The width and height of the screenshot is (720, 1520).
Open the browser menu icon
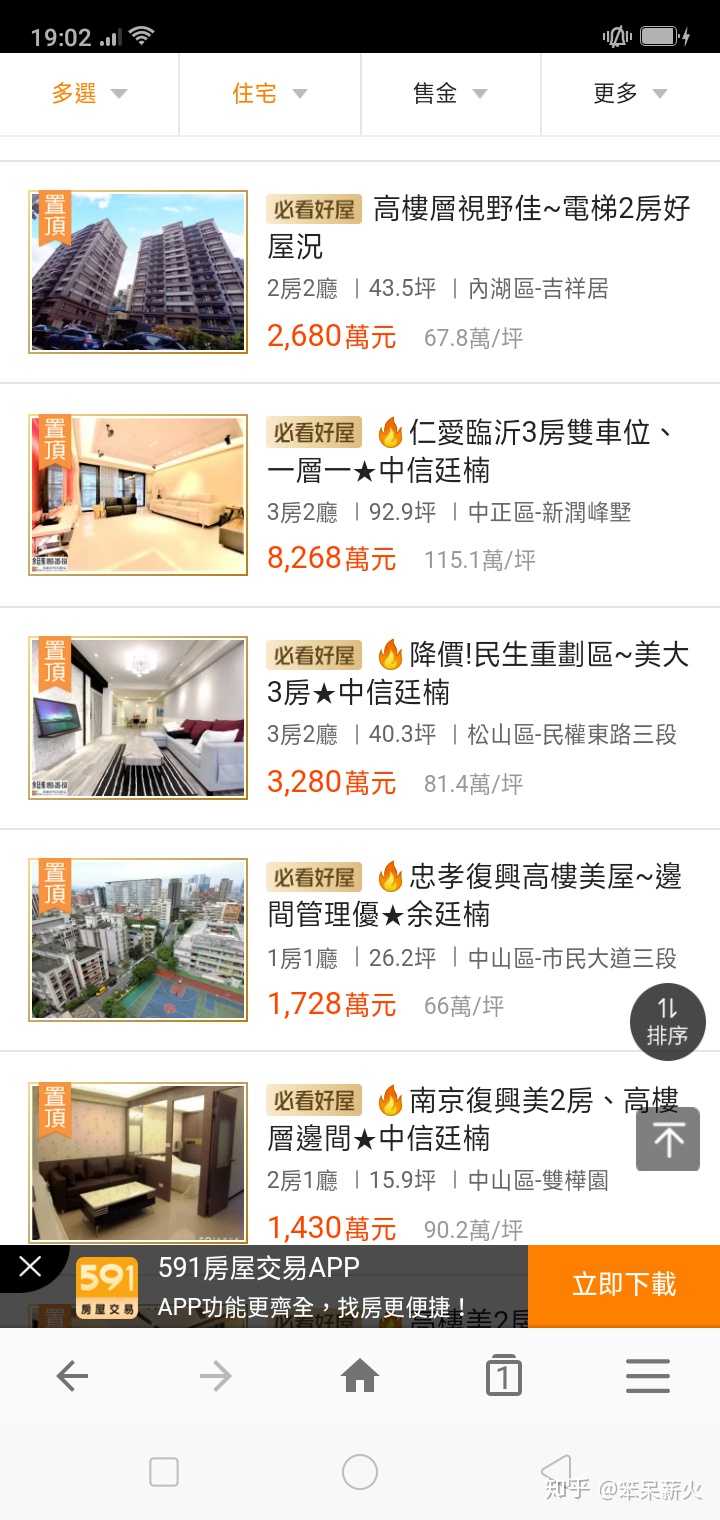tap(647, 1375)
